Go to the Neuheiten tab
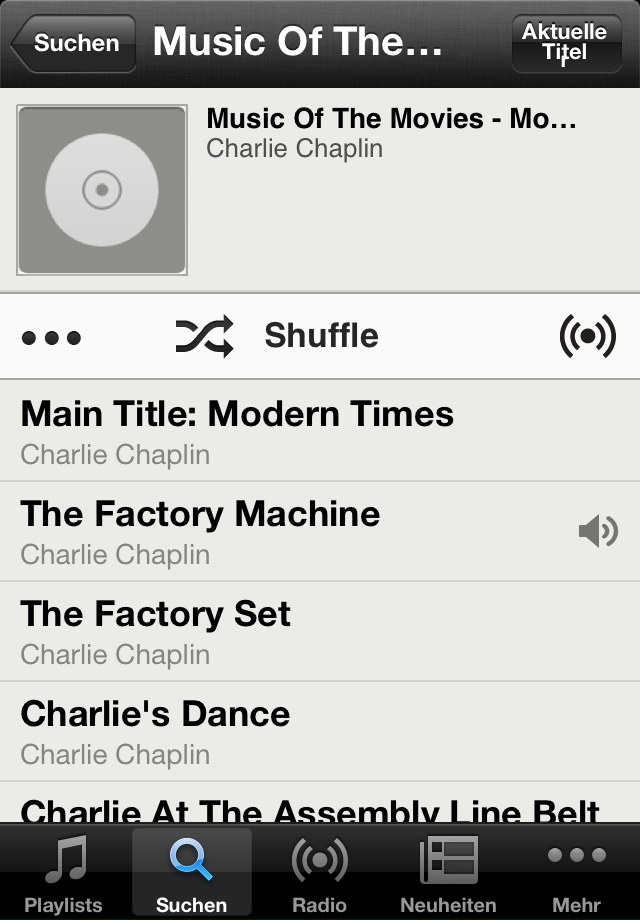 448,873
